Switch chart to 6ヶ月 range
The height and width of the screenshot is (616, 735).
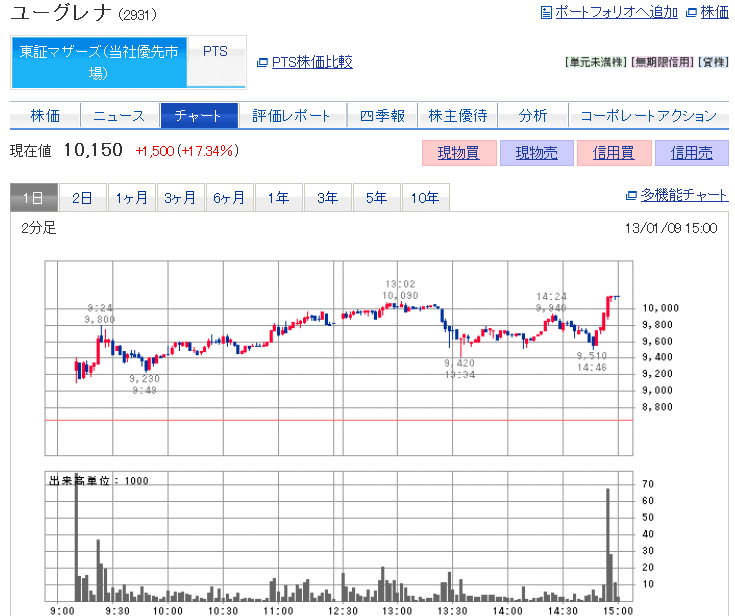pyautogui.click(x=229, y=198)
